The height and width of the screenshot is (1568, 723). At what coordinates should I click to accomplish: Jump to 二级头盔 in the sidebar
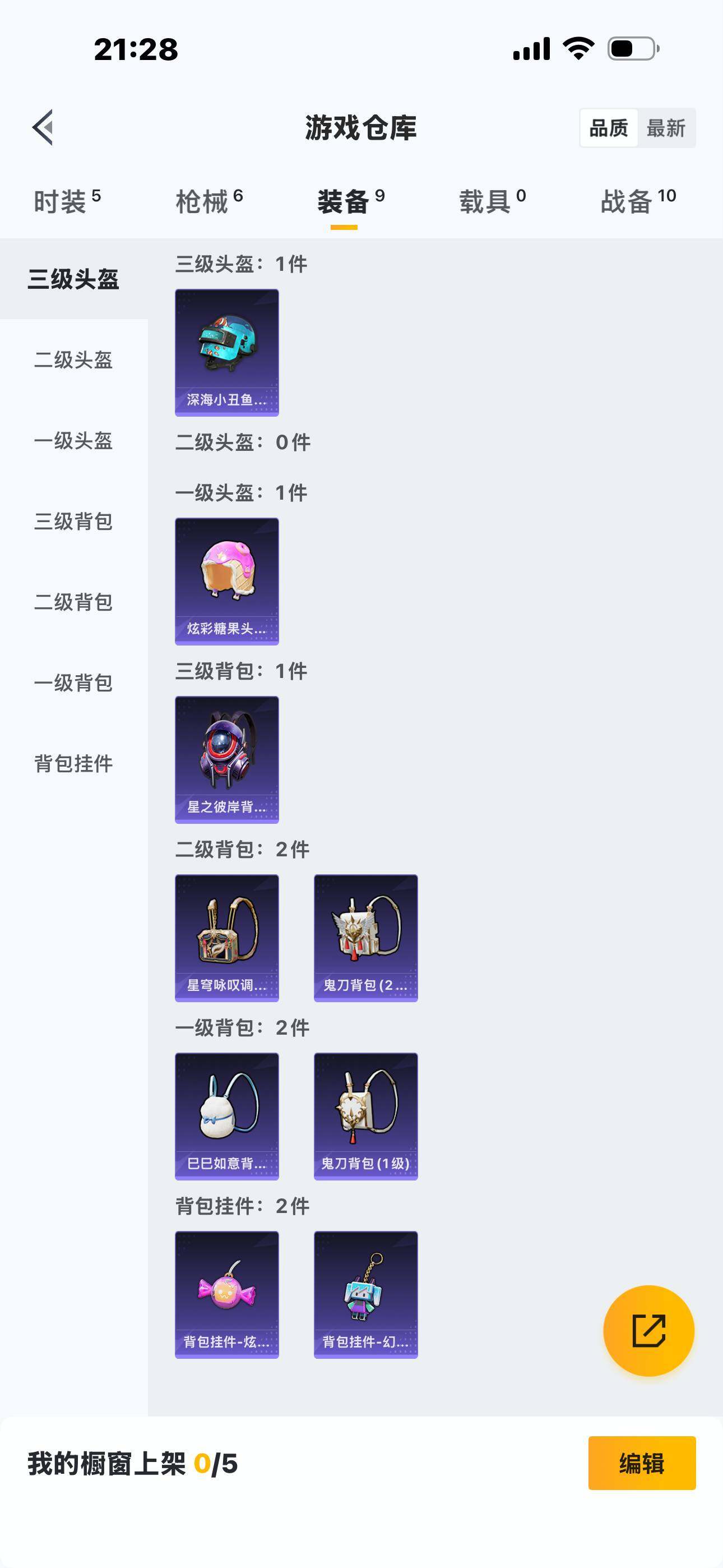pos(73,359)
